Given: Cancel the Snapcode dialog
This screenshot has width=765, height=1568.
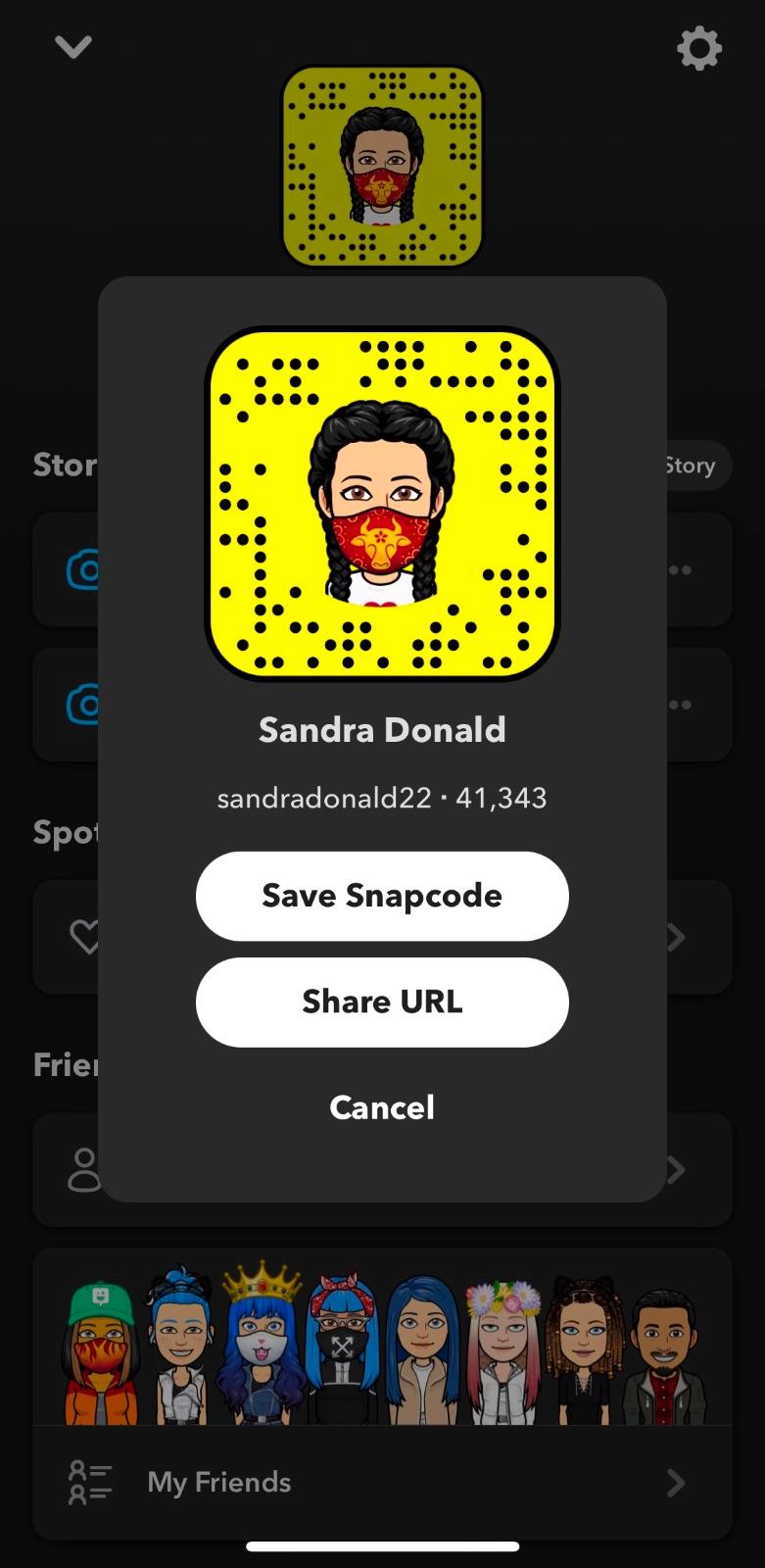Looking at the screenshot, I should click(x=382, y=1107).
